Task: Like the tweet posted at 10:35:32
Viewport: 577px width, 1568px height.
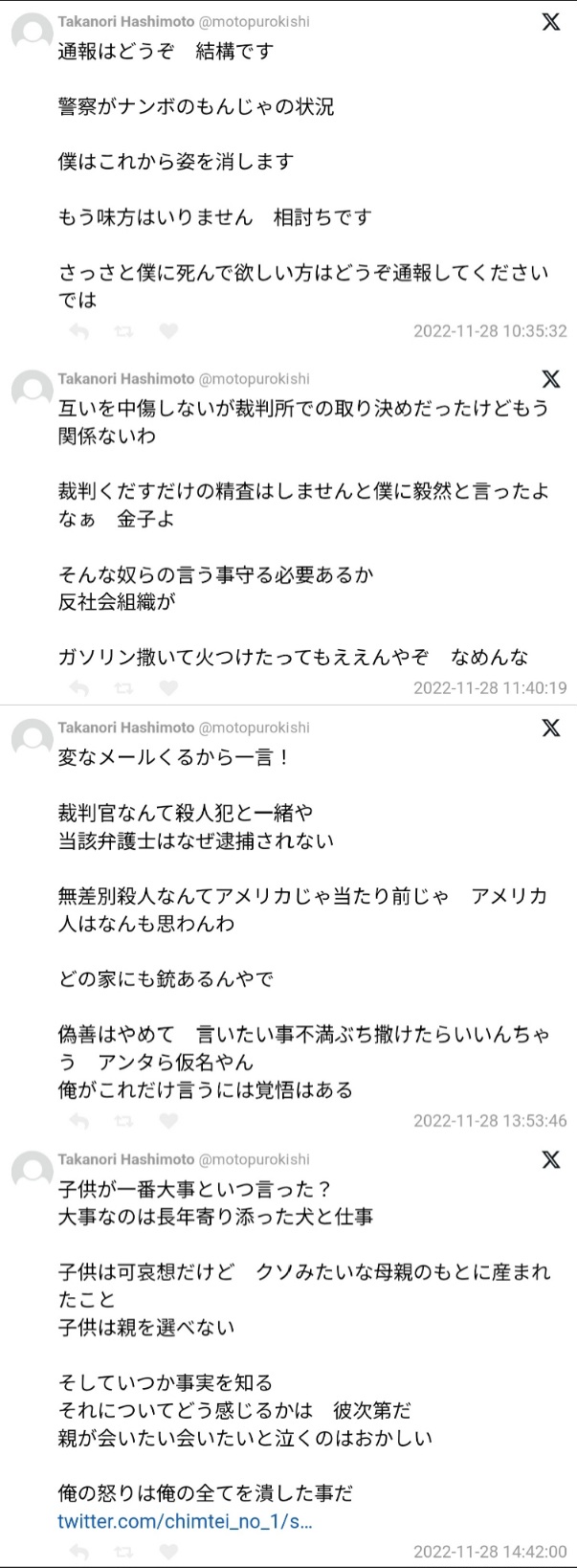Action: point(168,331)
